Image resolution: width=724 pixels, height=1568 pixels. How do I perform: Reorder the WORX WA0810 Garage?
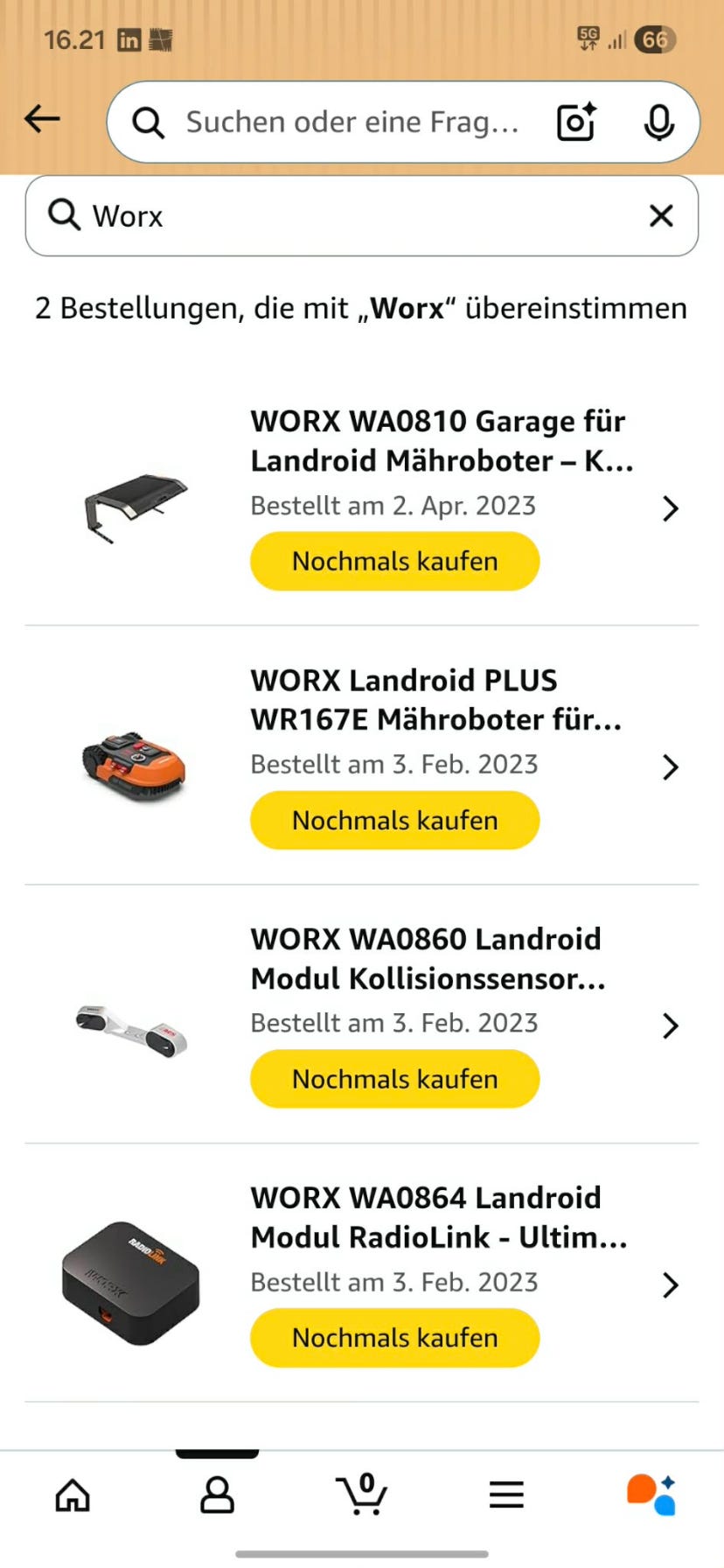click(394, 561)
